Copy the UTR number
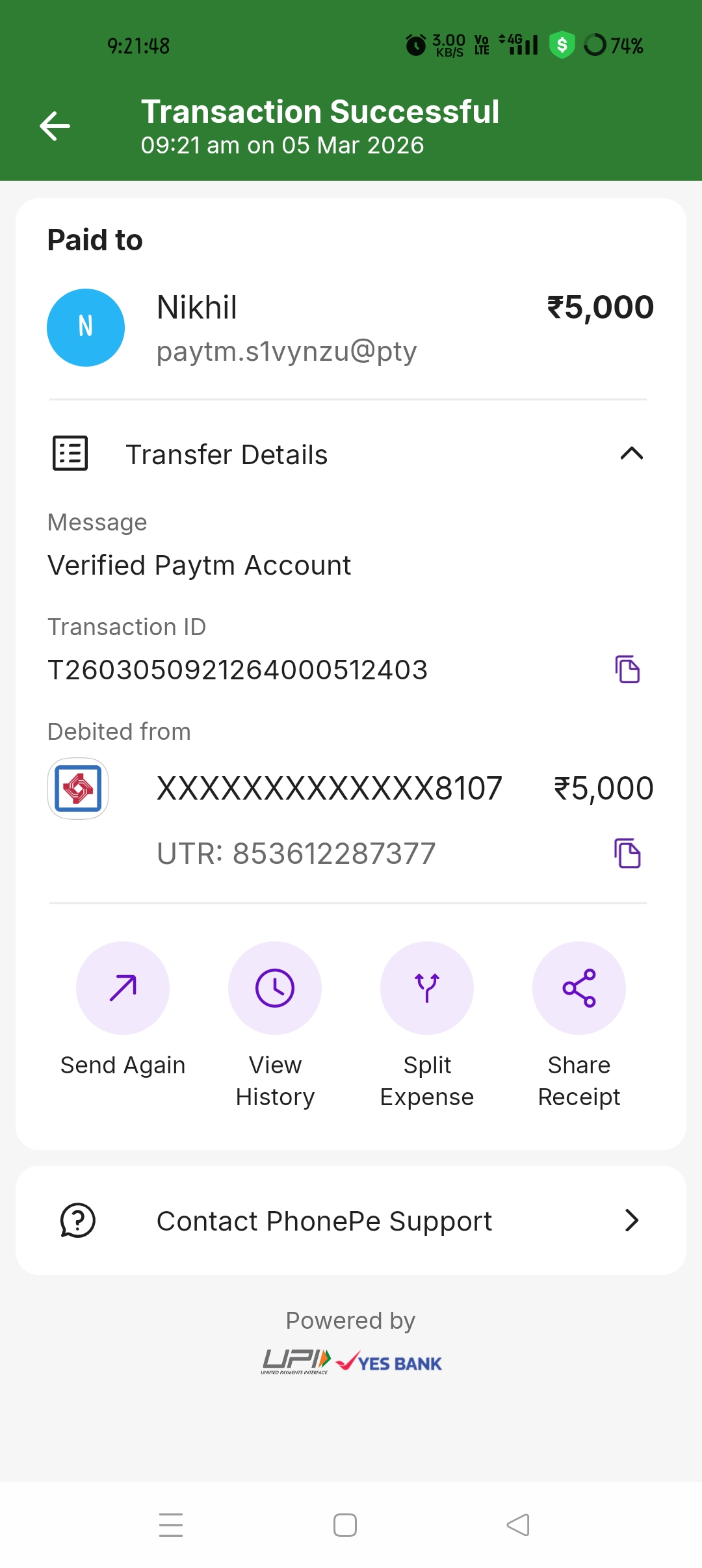Viewport: 702px width, 1568px height. tap(627, 854)
